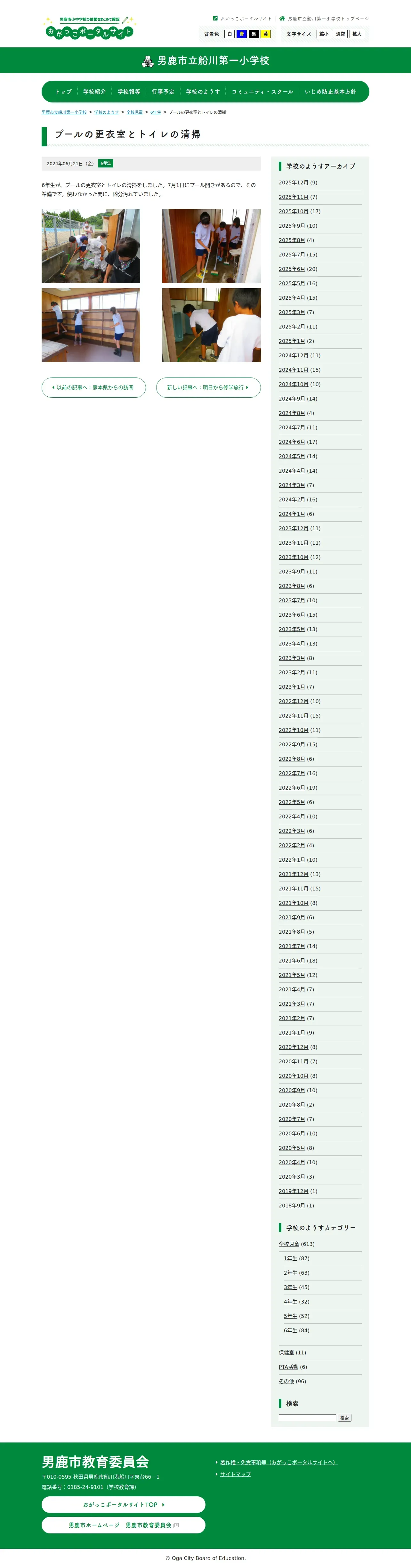Viewport: 411px width, 1568px height.
Task: Go to previous article 熊本県からの訪問
Action: [x=94, y=388]
